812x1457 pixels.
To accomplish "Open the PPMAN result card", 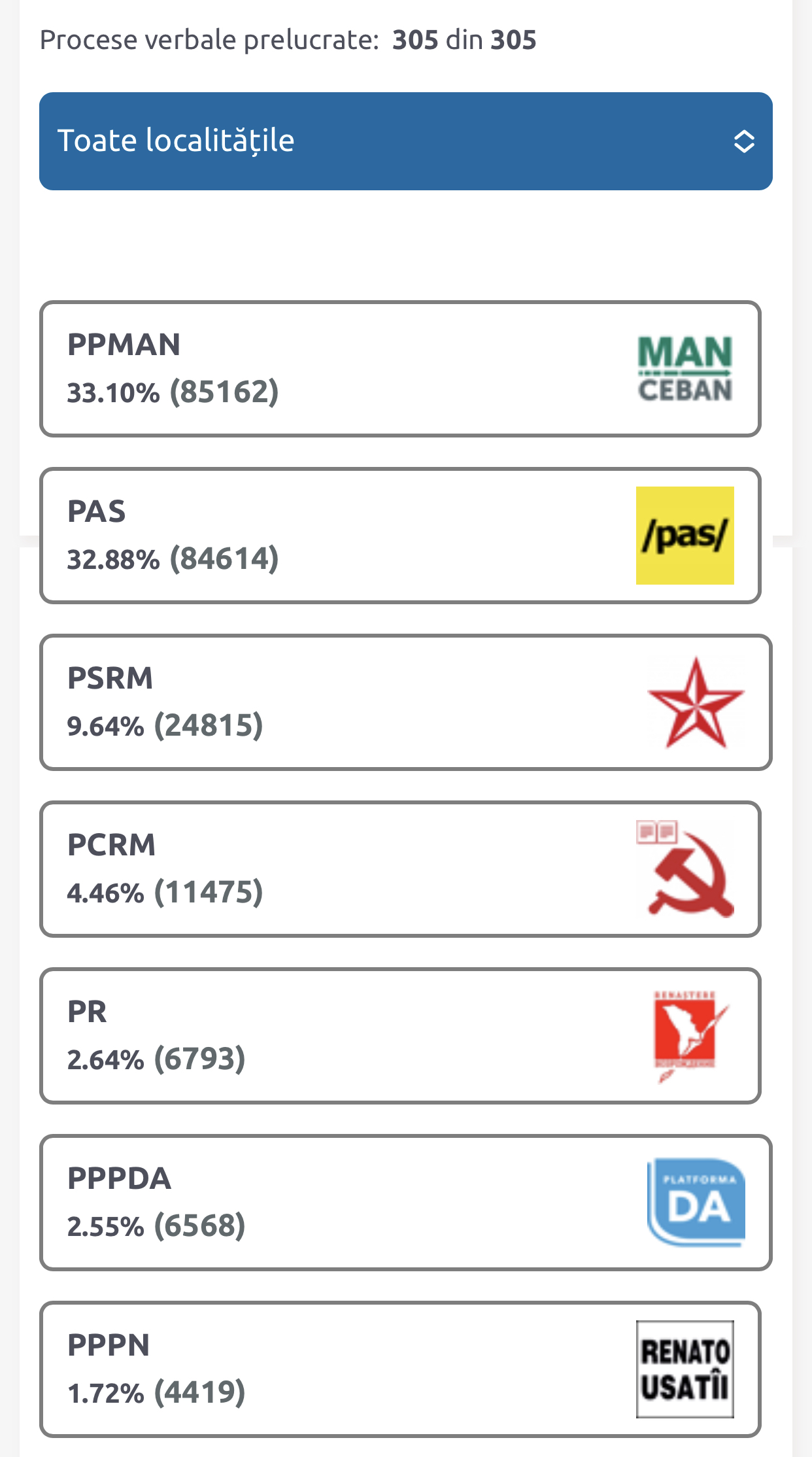I will [x=400, y=369].
